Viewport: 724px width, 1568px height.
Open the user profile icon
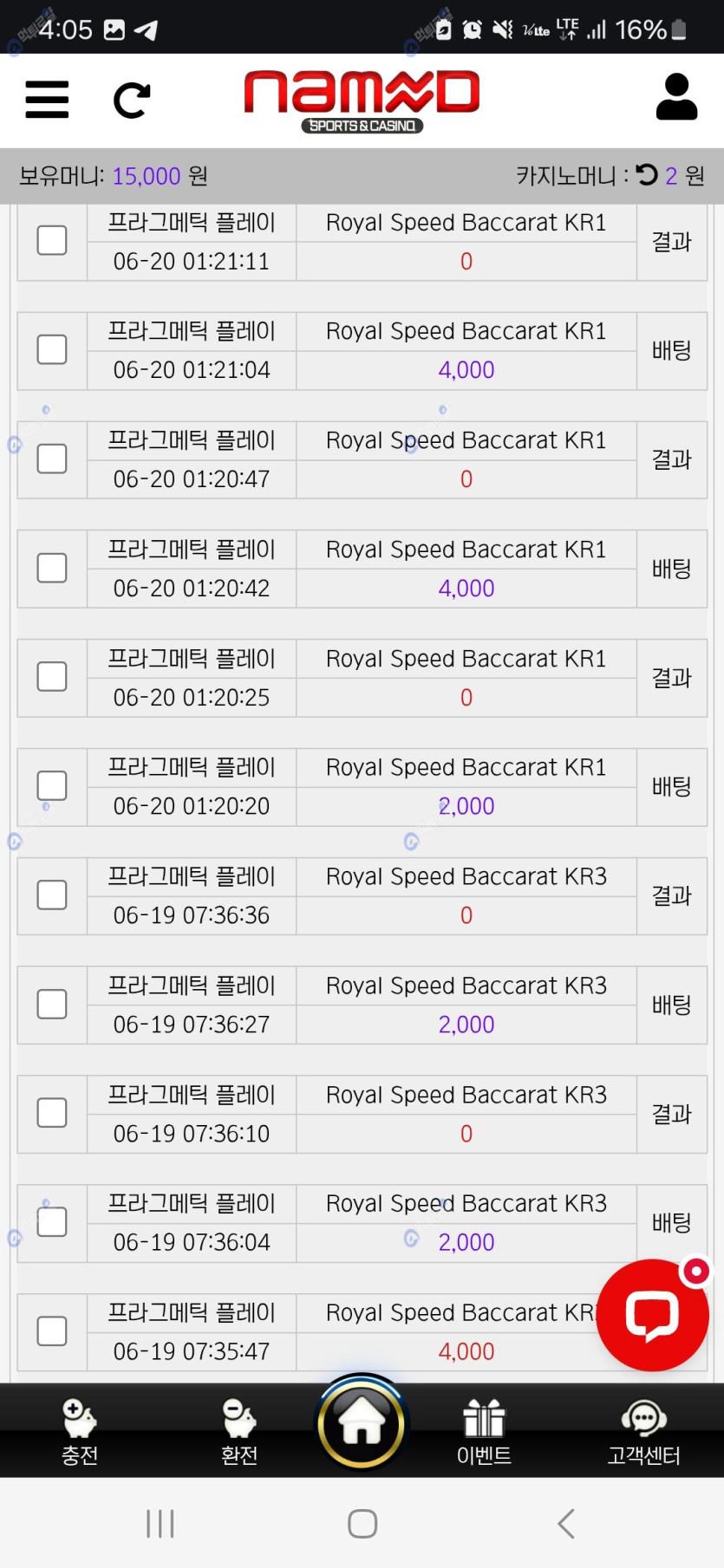click(x=676, y=96)
